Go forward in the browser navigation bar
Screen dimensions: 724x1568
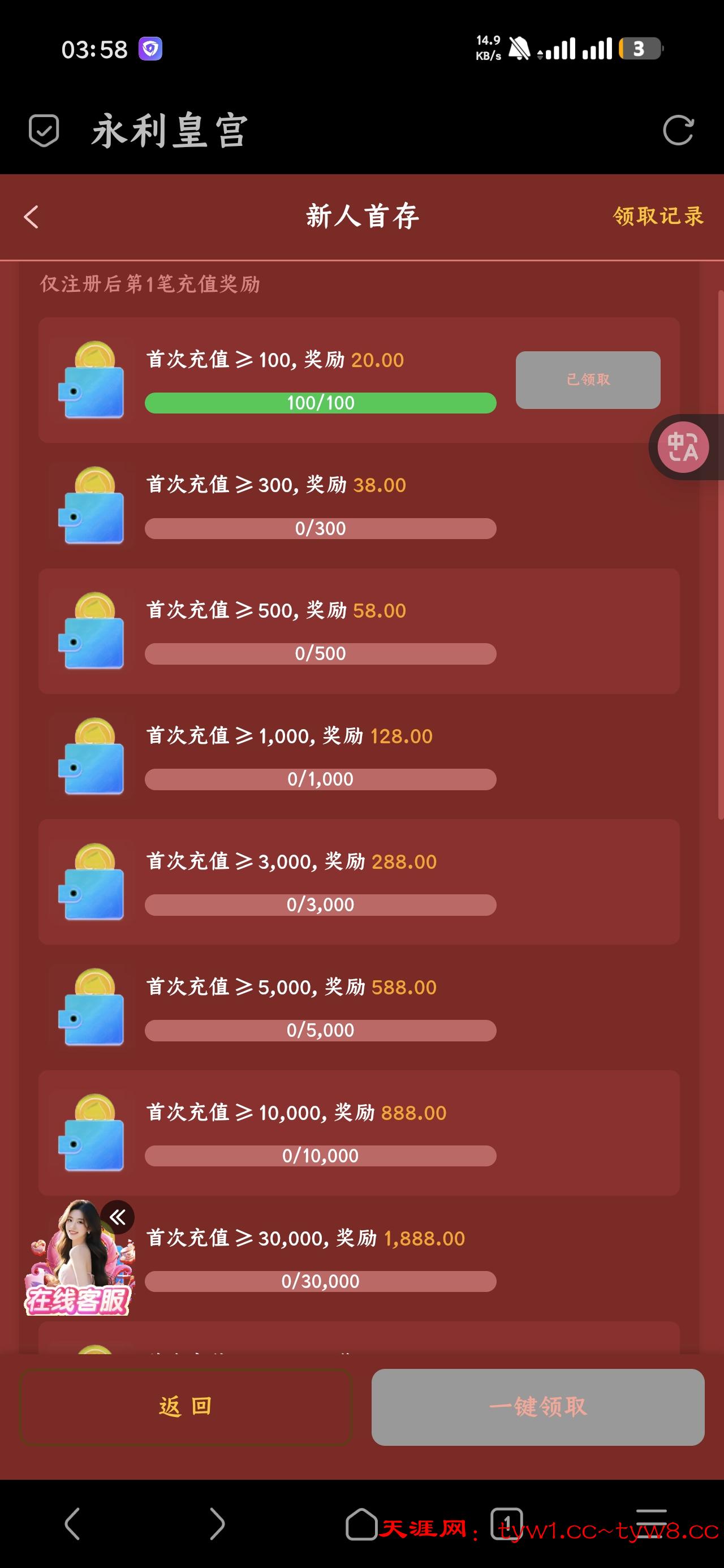pos(217,1523)
